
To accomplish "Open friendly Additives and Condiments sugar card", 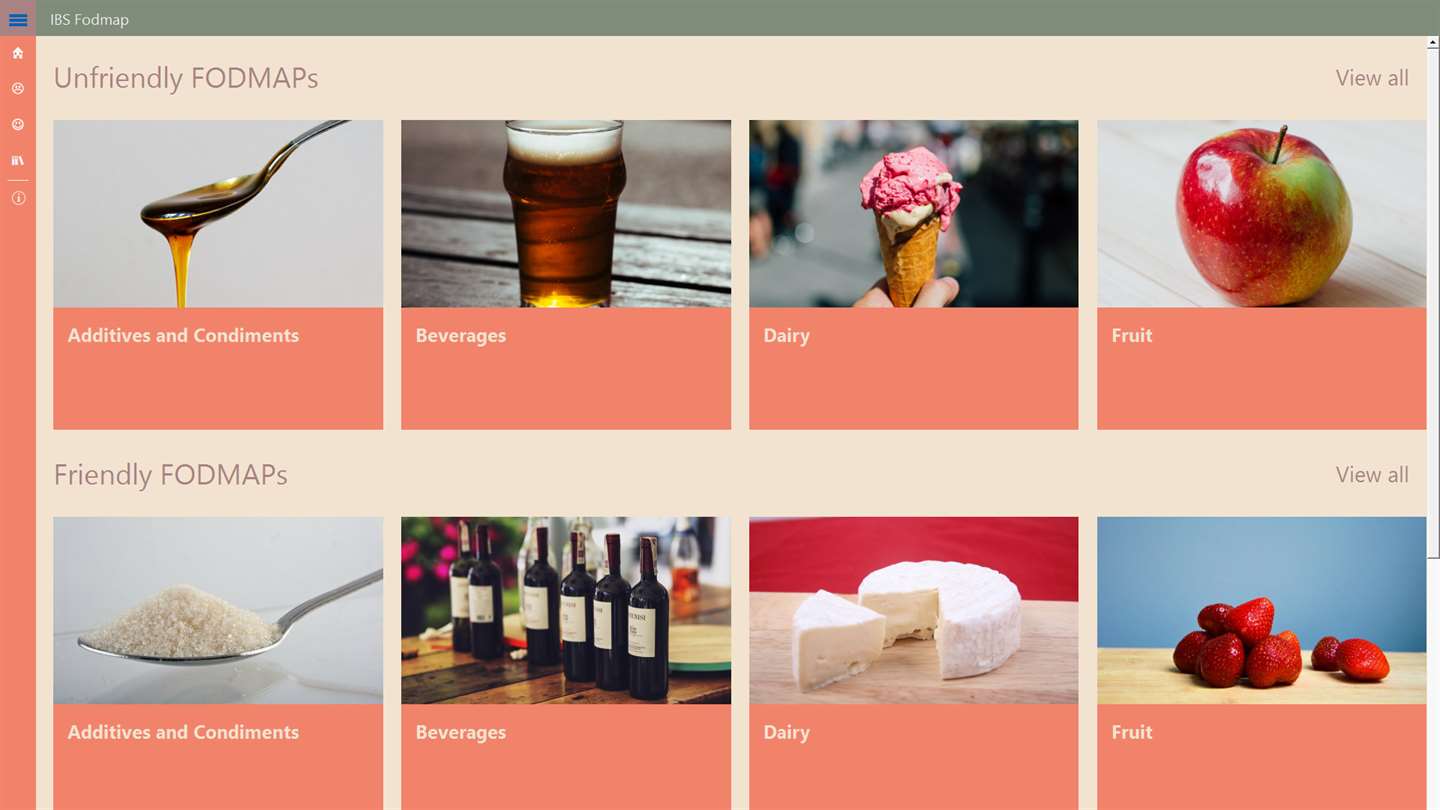I will pyautogui.click(x=218, y=660).
